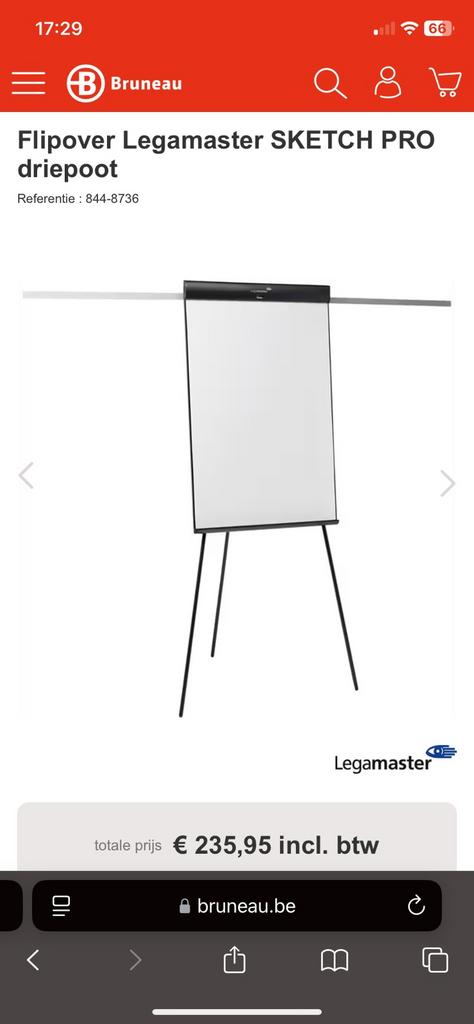
Task: Open the page format options in Safari
Action: pos(61,905)
